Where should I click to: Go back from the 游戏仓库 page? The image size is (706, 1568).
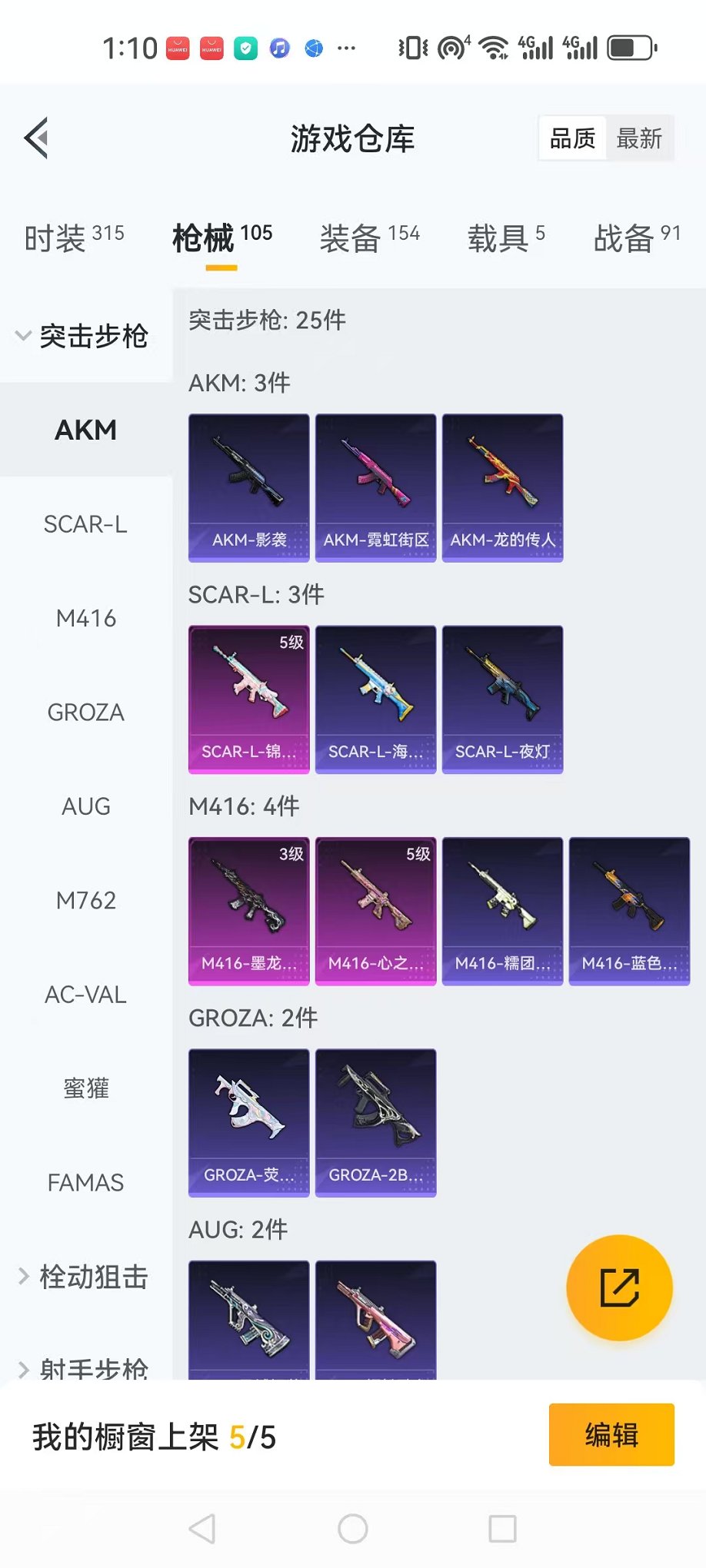tap(36, 138)
